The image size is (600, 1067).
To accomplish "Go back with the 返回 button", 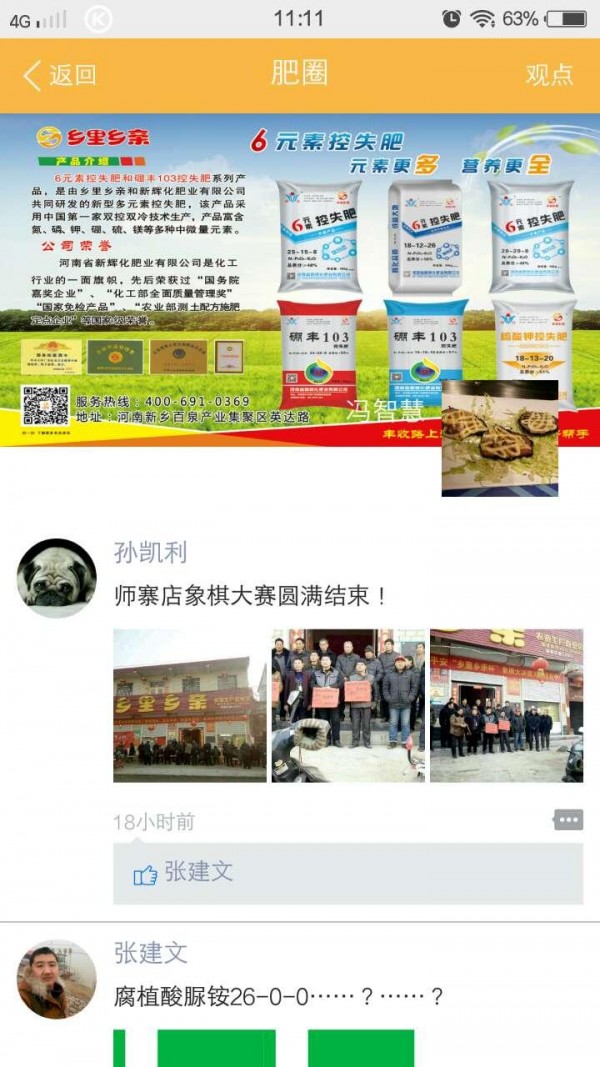I will point(60,75).
